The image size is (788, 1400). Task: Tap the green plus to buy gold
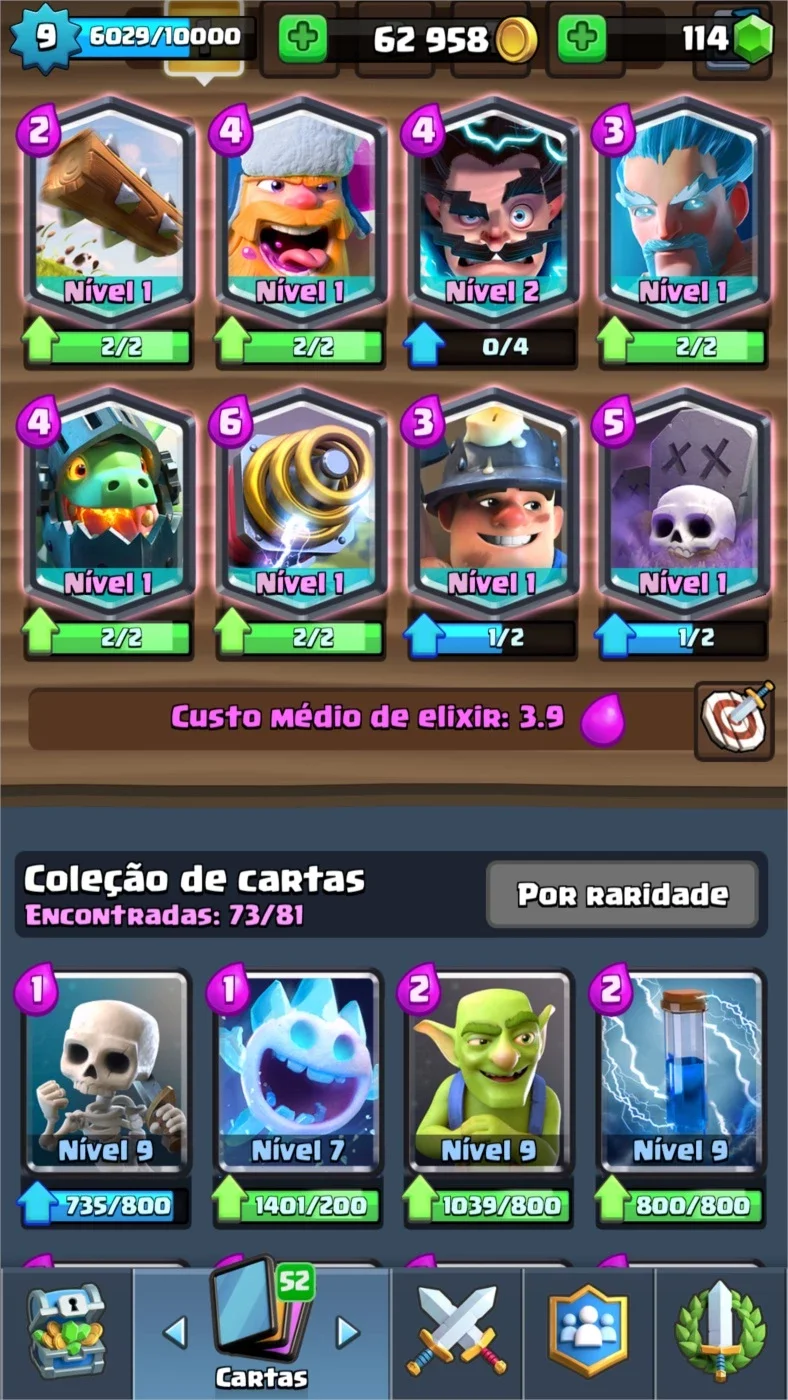tap(303, 40)
